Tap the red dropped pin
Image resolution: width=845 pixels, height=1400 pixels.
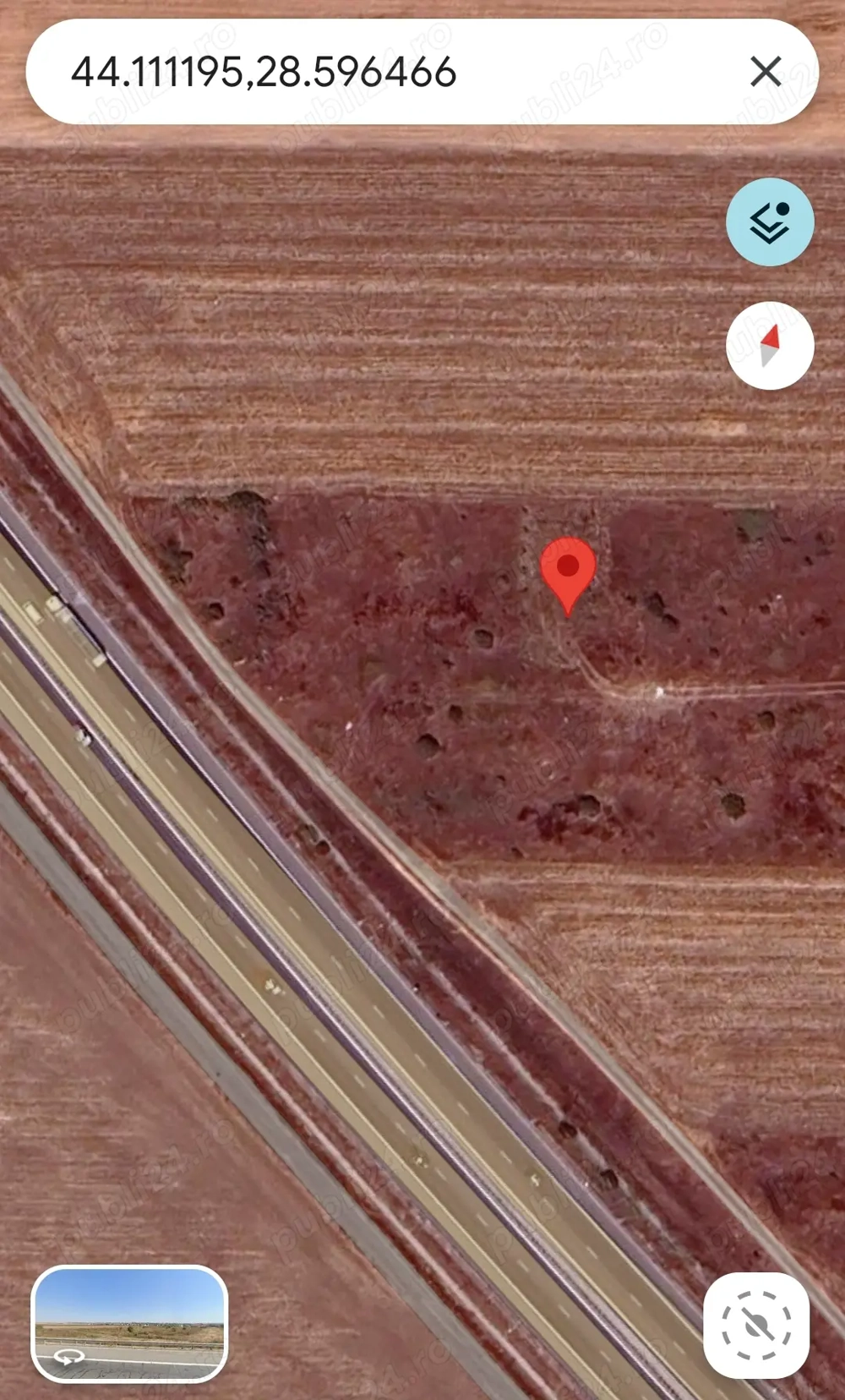568,569
